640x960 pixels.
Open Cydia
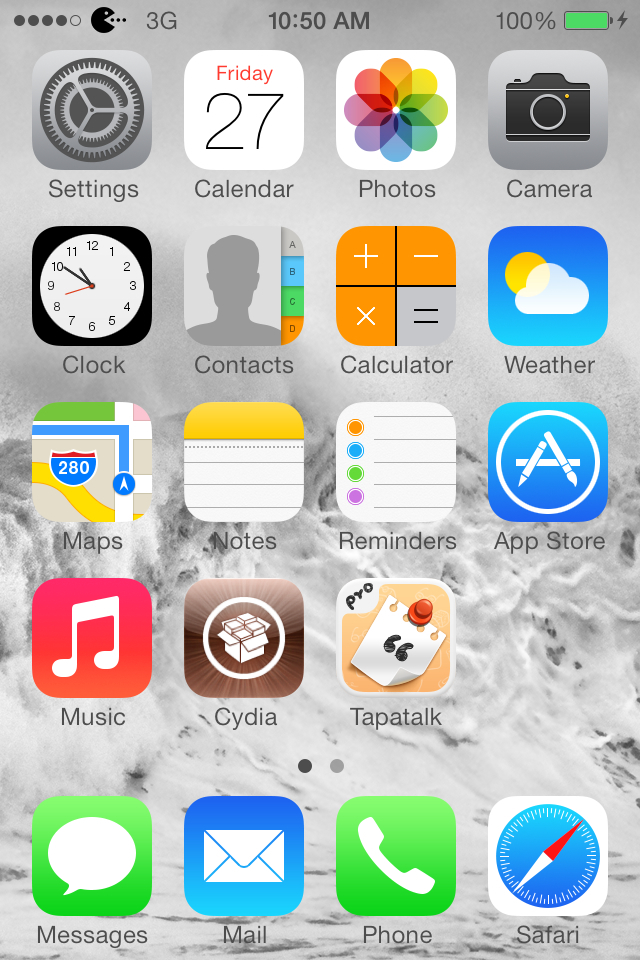pyautogui.click(x=244, y=638)
